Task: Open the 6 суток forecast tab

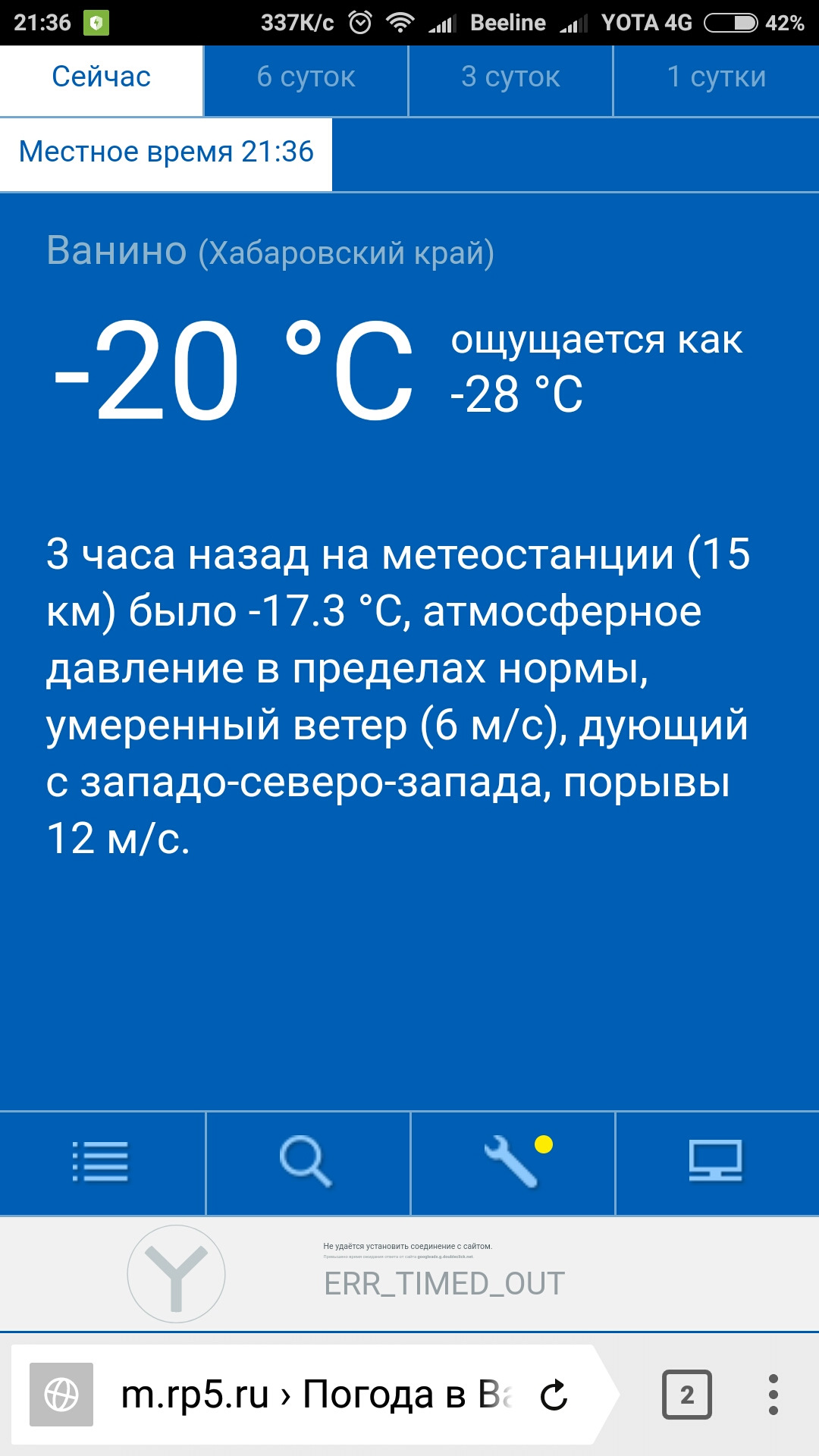Action: 306,77
